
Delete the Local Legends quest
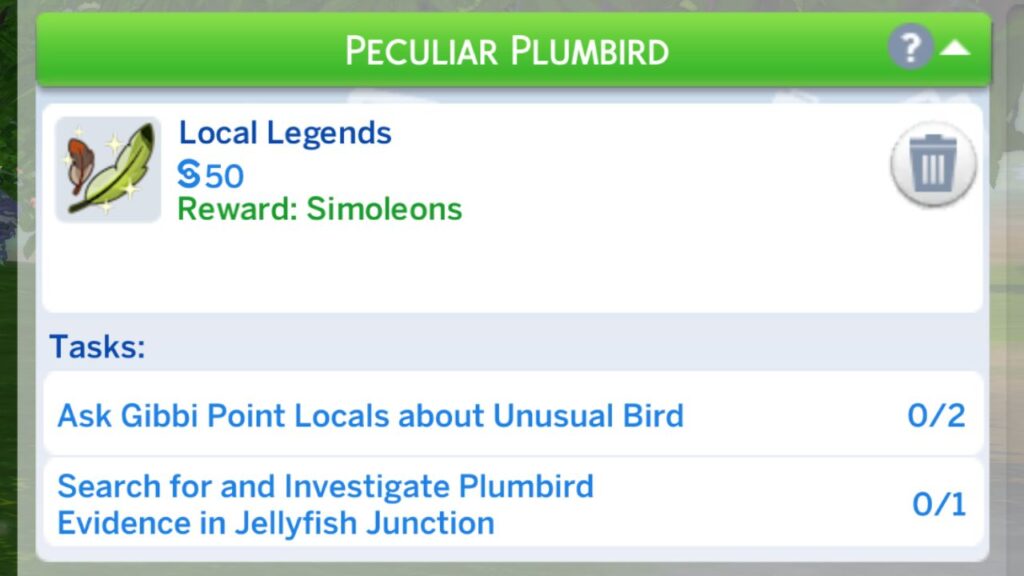(932, 165)
